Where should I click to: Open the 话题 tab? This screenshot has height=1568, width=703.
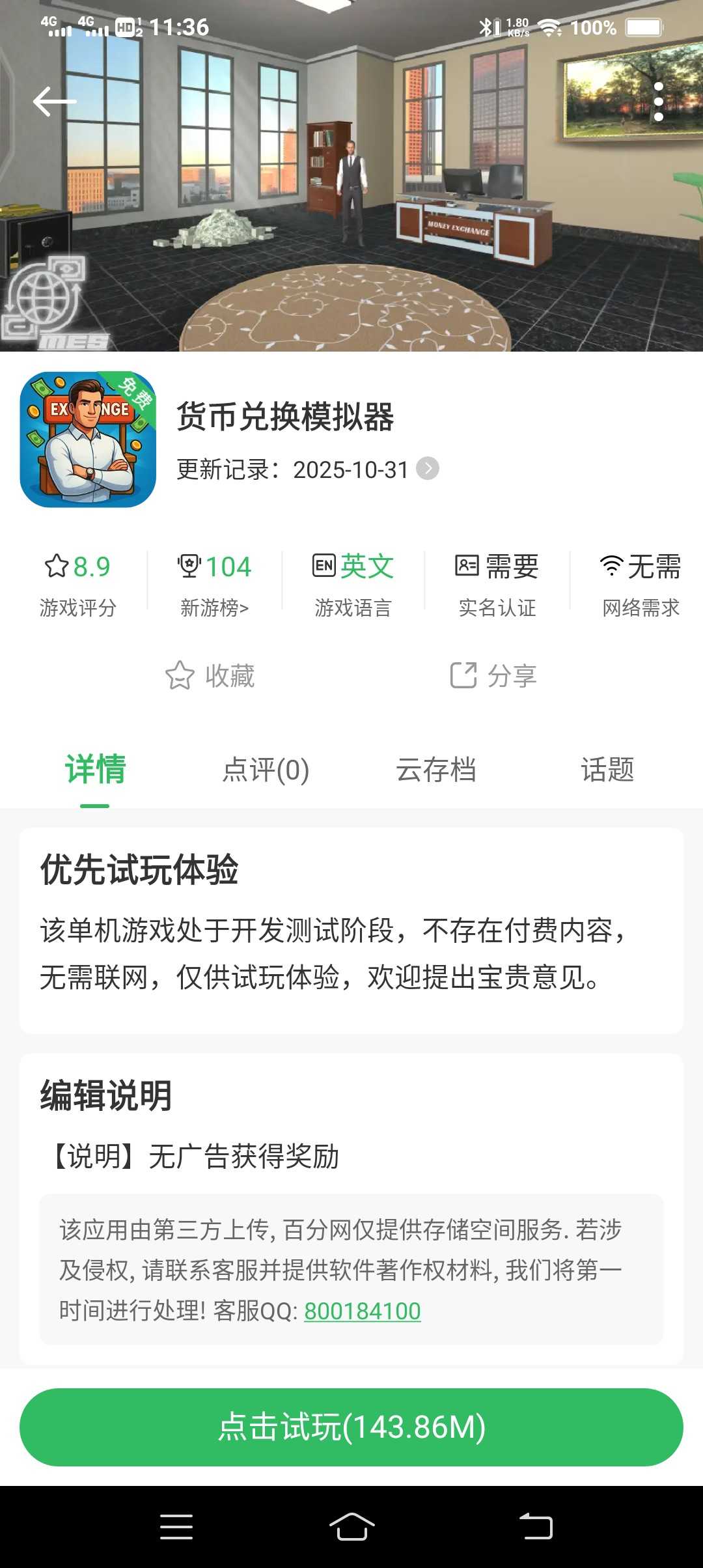(607, 770)
